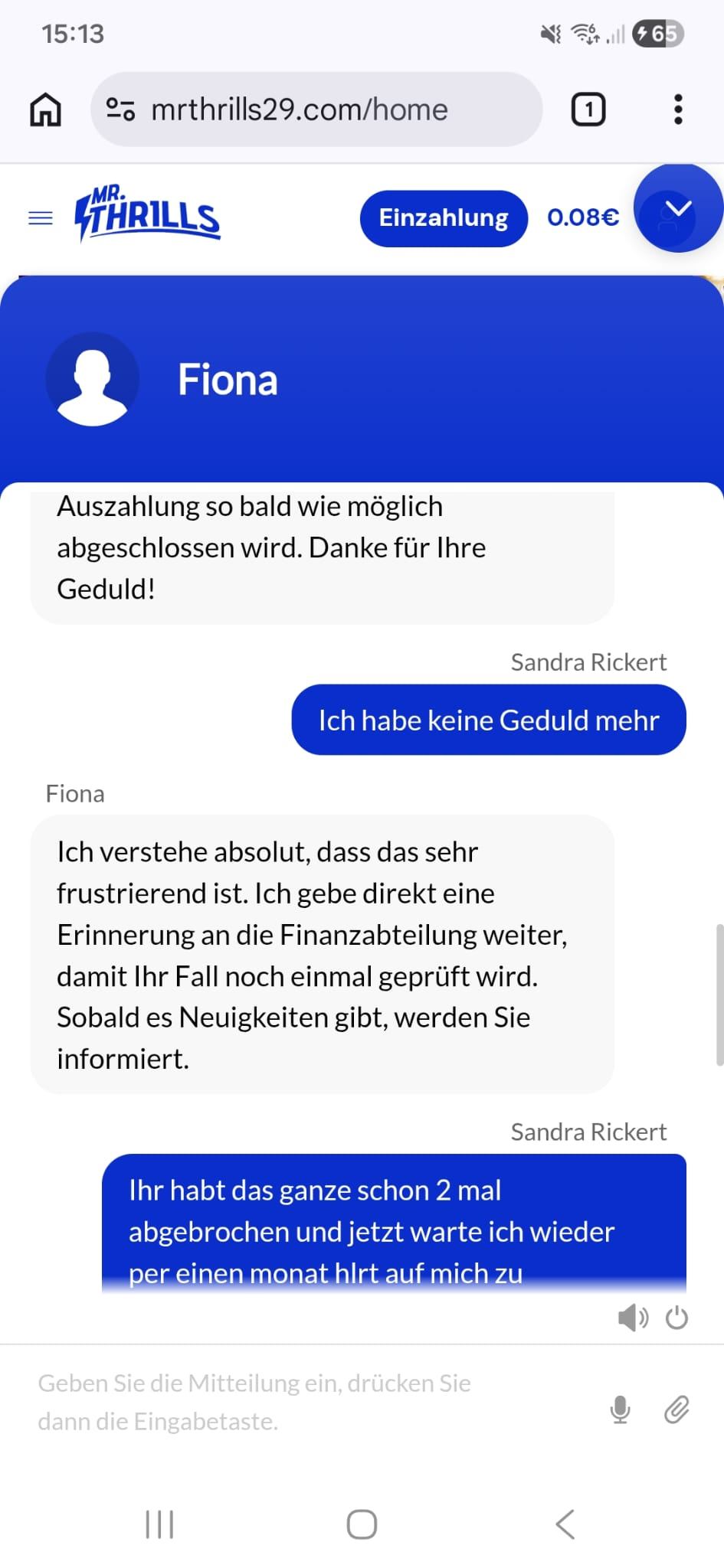Image resolution: width=724 pixels, height=1568 pixels.
Task: Open the browser tab switcher
Action: 588,109
